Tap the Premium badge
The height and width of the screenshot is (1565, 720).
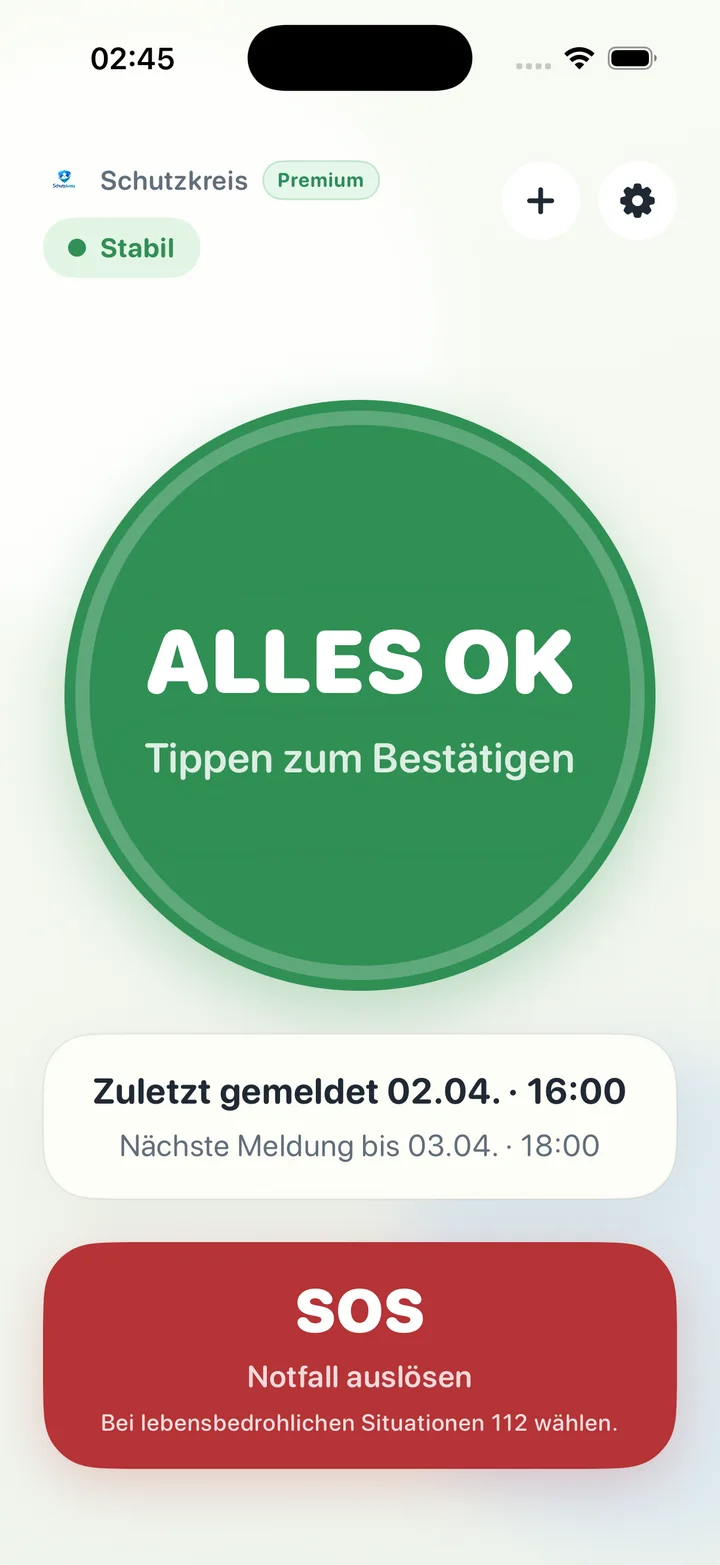coord(320,180)
